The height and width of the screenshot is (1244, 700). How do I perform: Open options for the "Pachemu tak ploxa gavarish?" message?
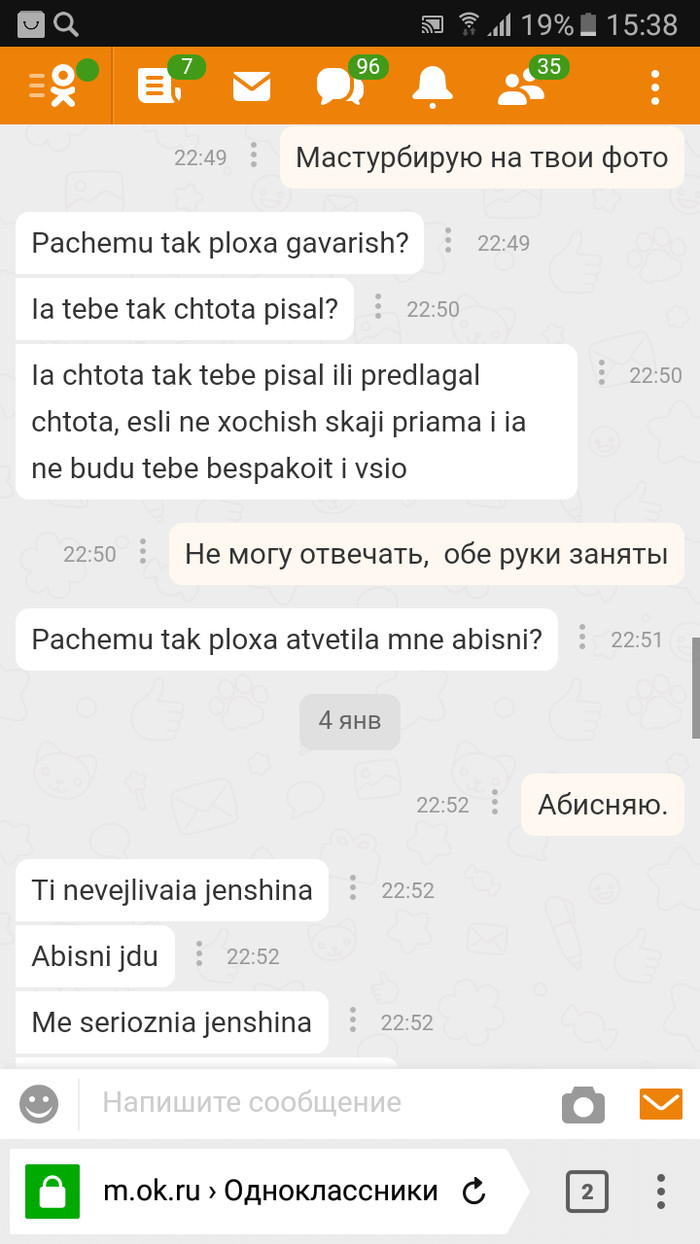tap(448, 241)
